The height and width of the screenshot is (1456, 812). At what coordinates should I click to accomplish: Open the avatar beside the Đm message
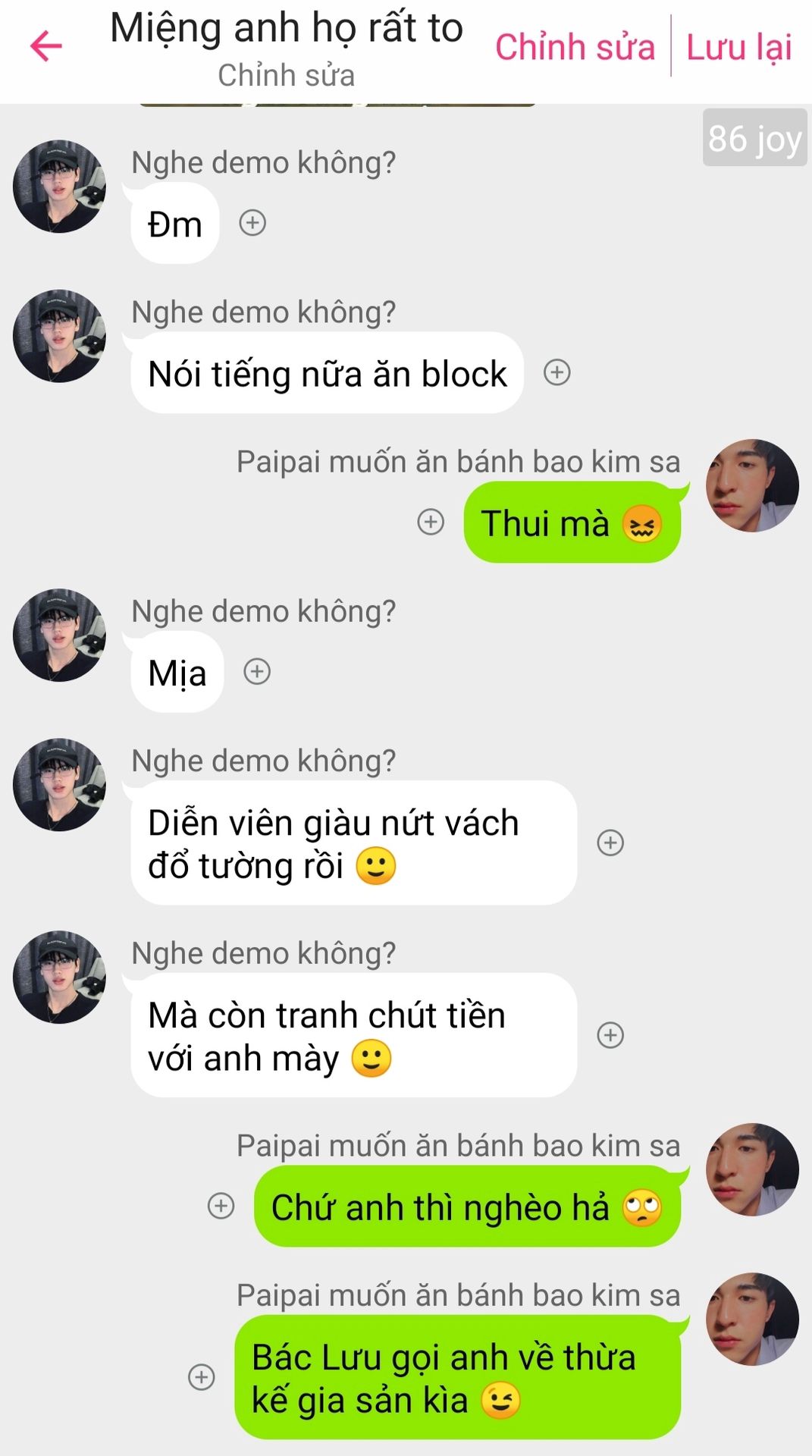59,187
